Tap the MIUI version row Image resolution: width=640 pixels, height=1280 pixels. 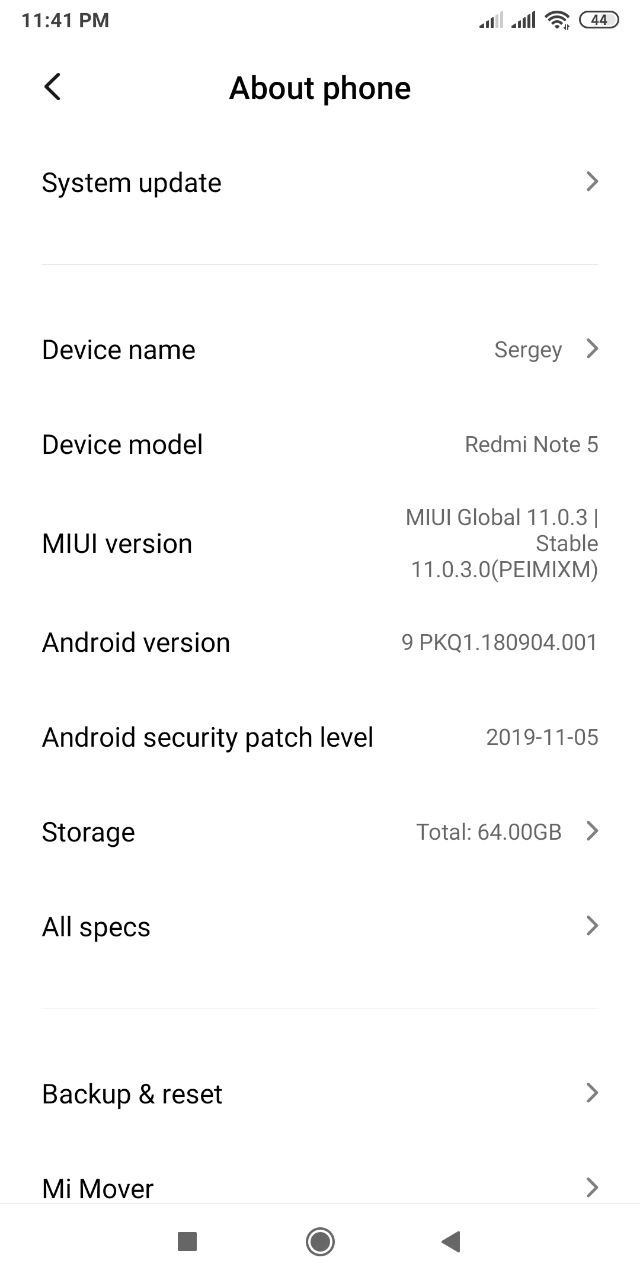[x=320, y=544]
